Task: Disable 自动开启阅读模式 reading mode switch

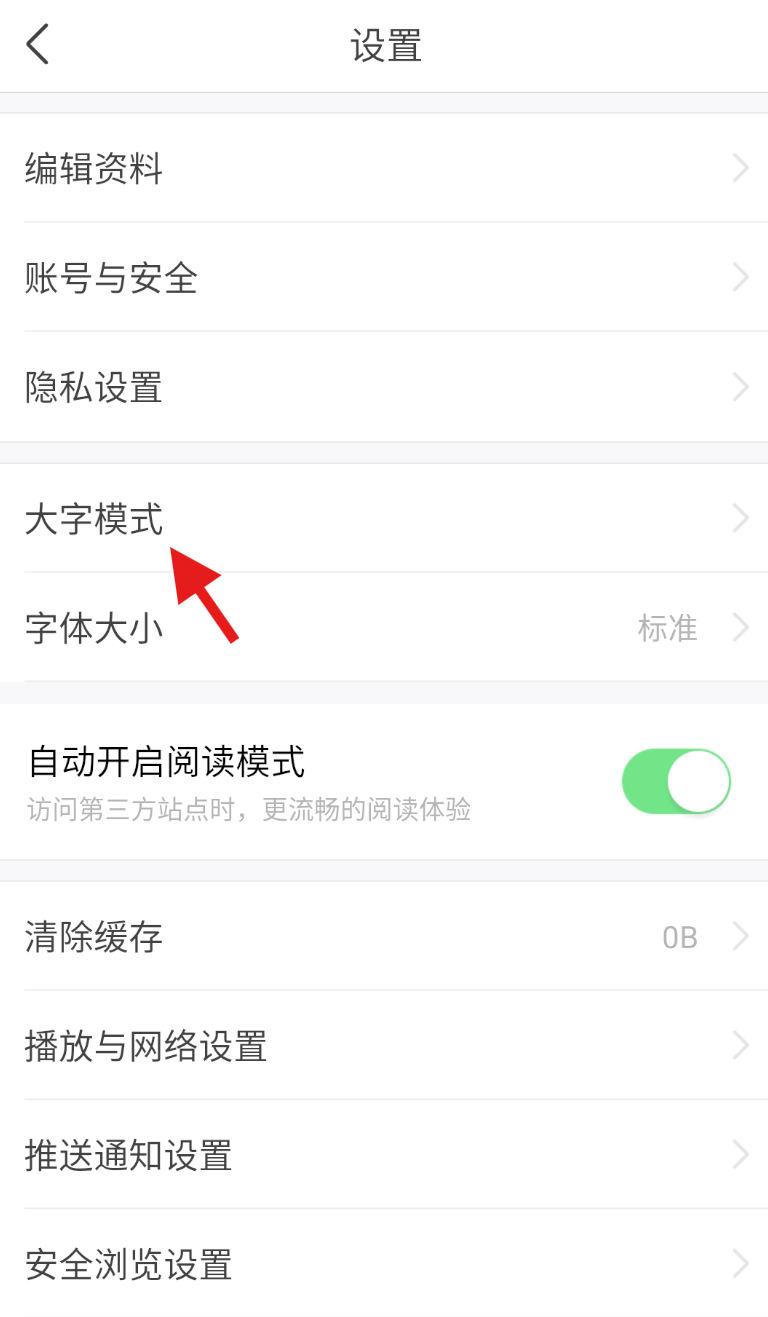Action: (676, 781)
